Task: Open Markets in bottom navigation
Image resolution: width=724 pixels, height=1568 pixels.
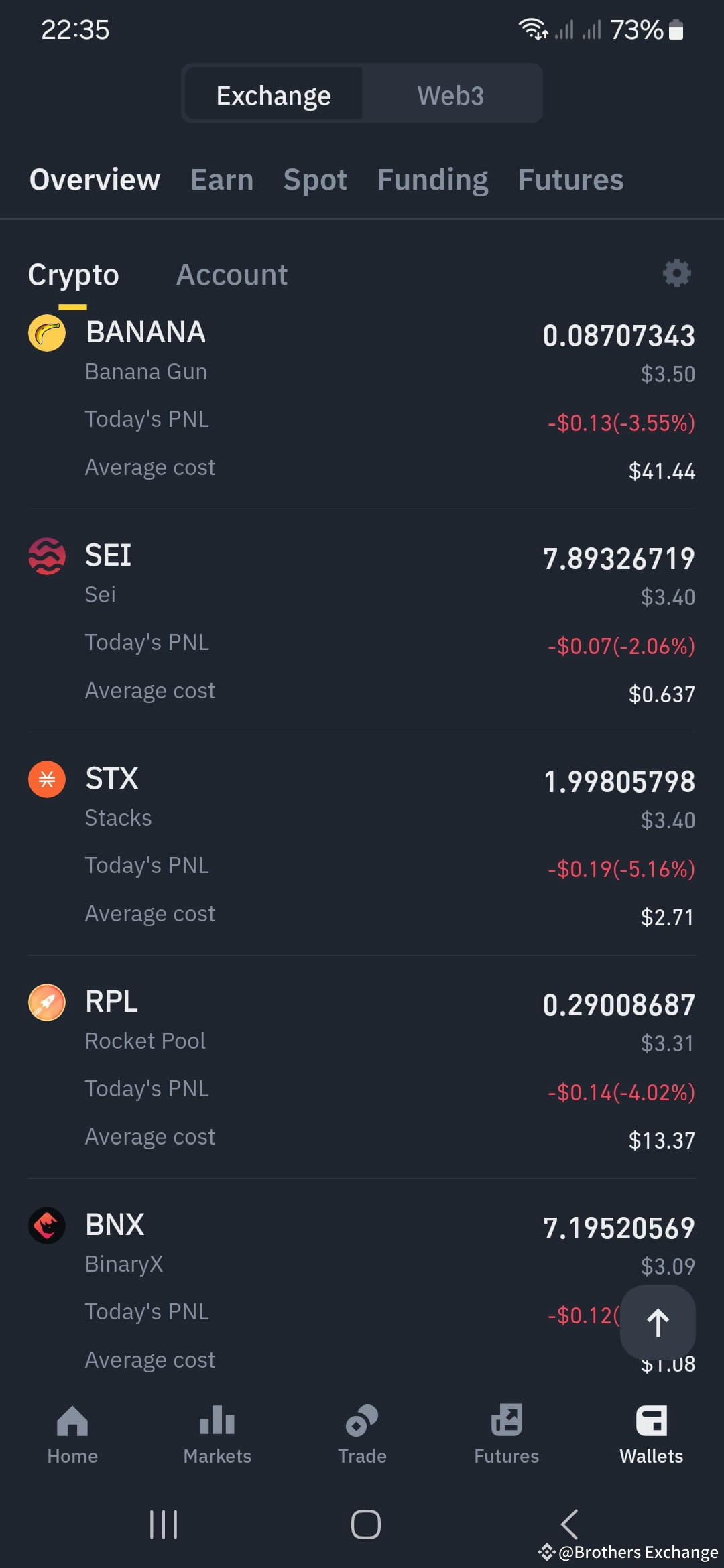Action: tap(217, 1435)
